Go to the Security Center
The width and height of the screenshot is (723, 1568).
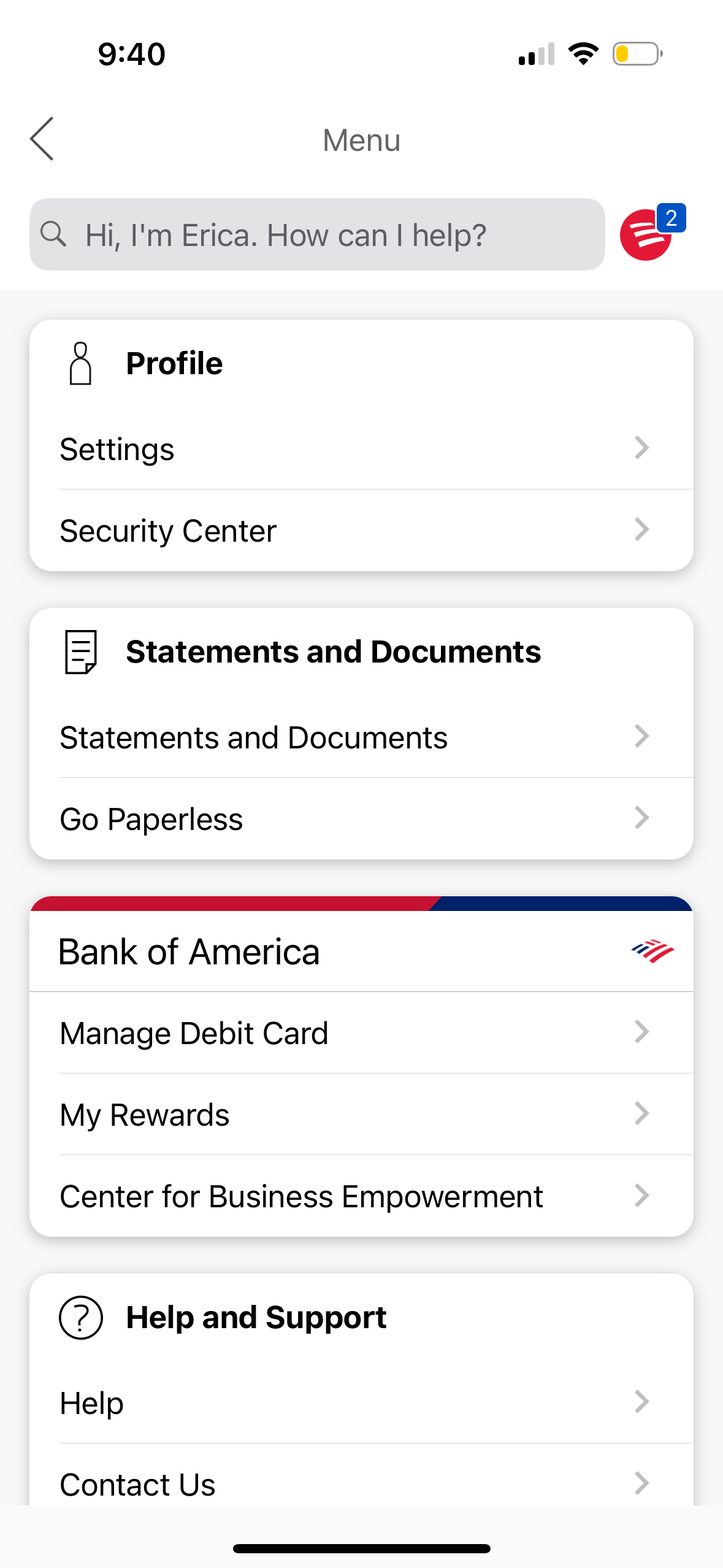(x=362, y=530)
